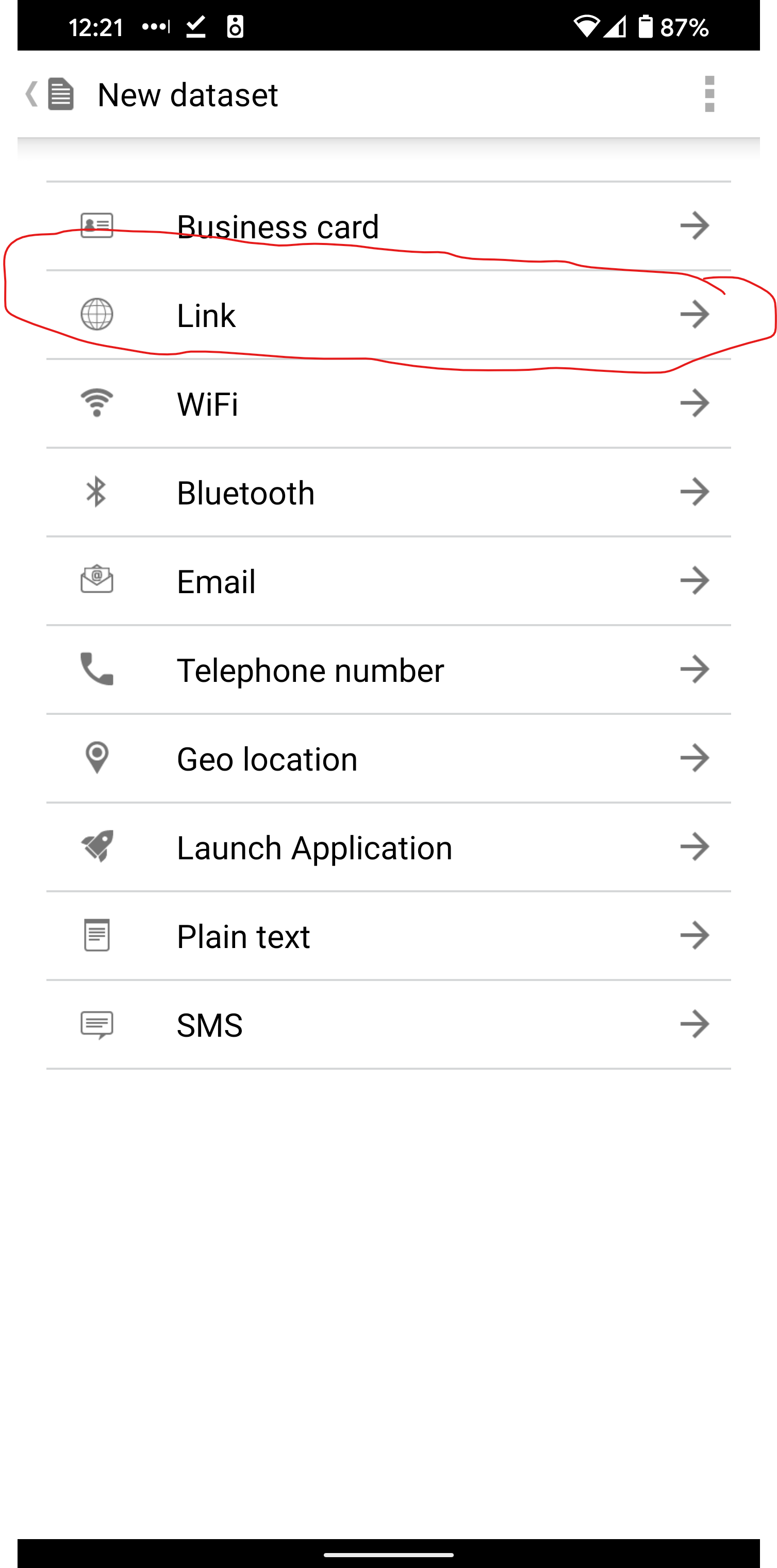
Task: Open the Geo location option
Action: (x=388, y=758)
